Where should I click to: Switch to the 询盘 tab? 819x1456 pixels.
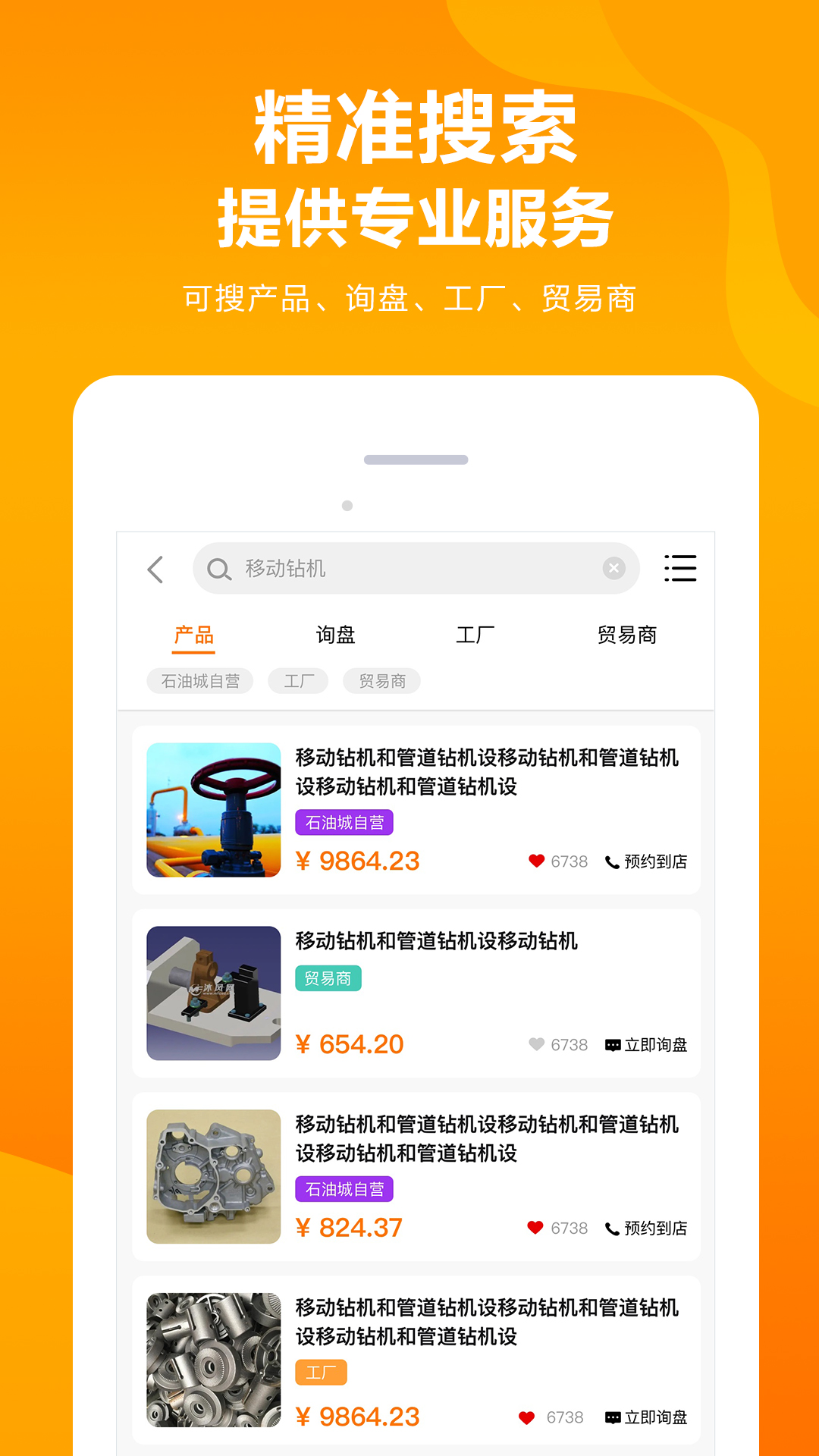[337, 635]
